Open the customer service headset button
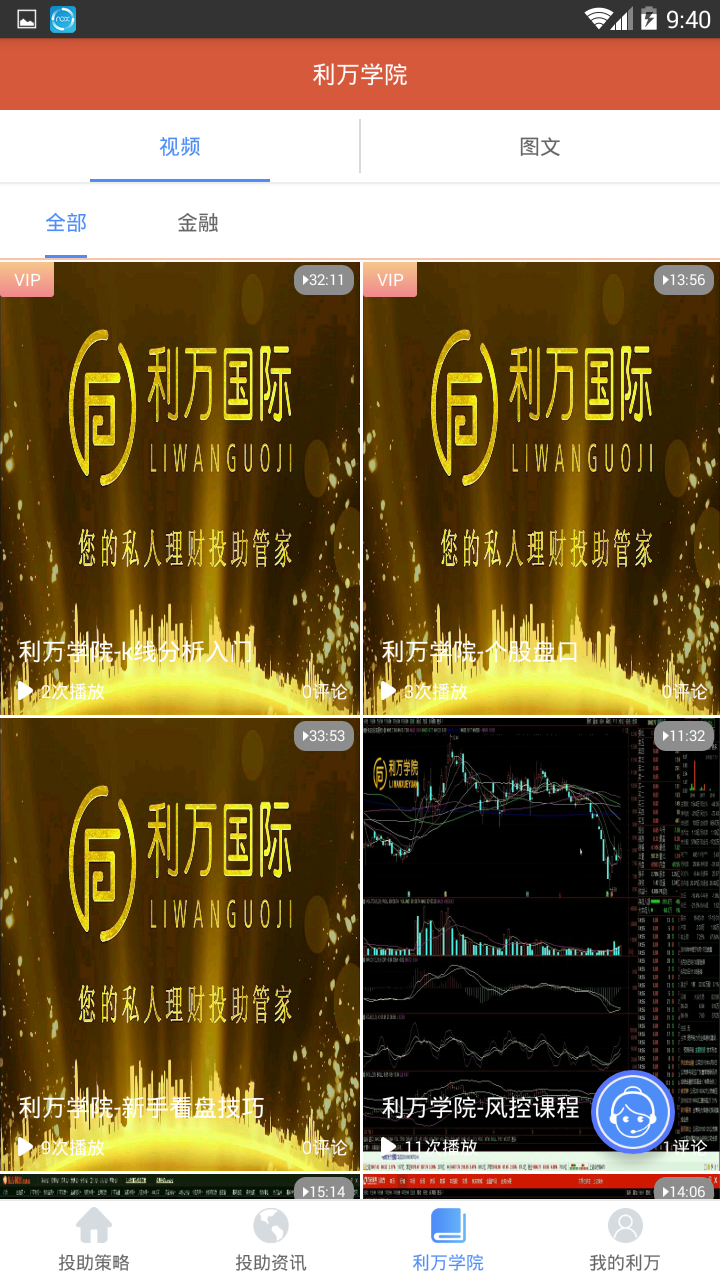This screenshot has width=720, height=1280. (632, 1112)
